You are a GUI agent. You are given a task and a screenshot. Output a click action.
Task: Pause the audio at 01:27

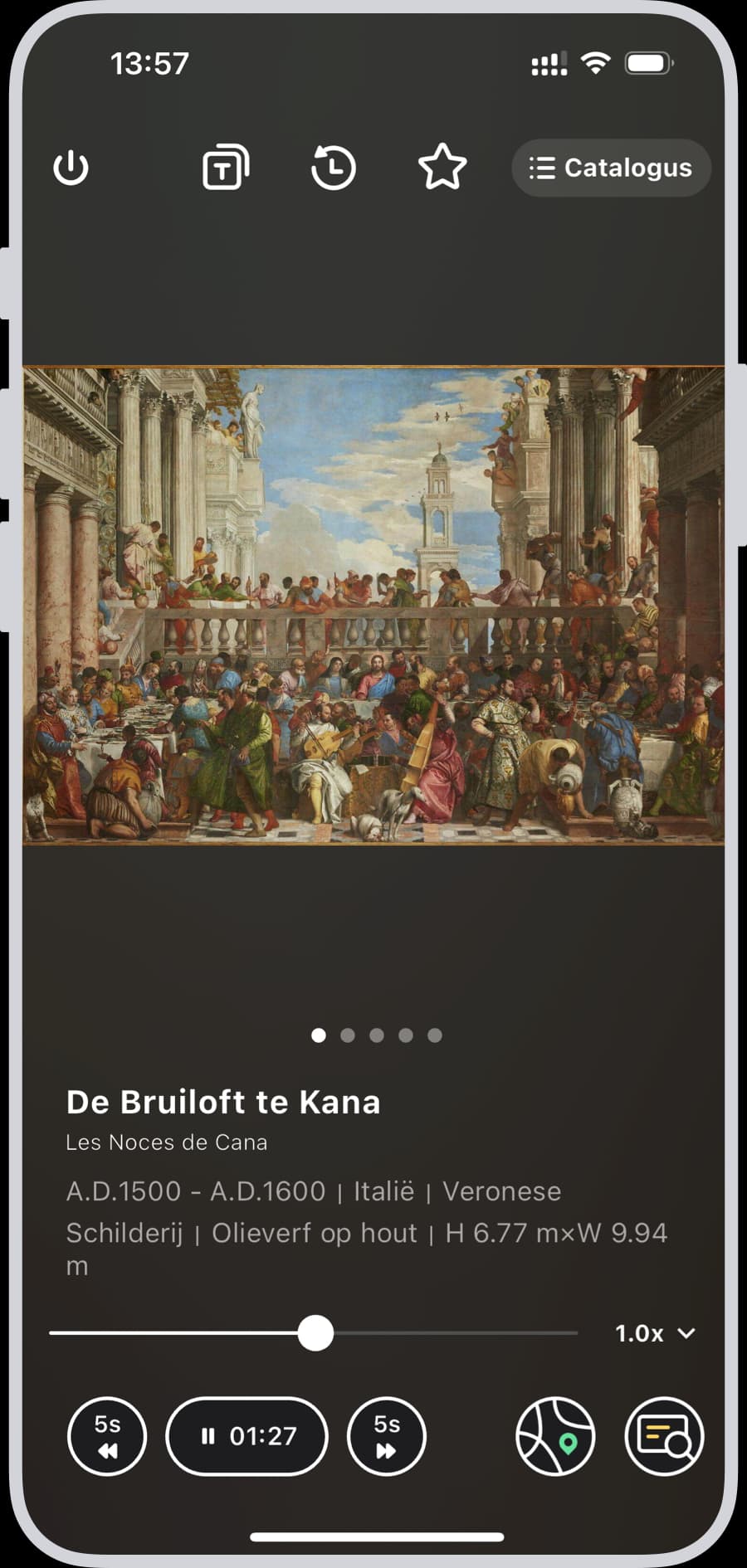(x=247, y=1436)
